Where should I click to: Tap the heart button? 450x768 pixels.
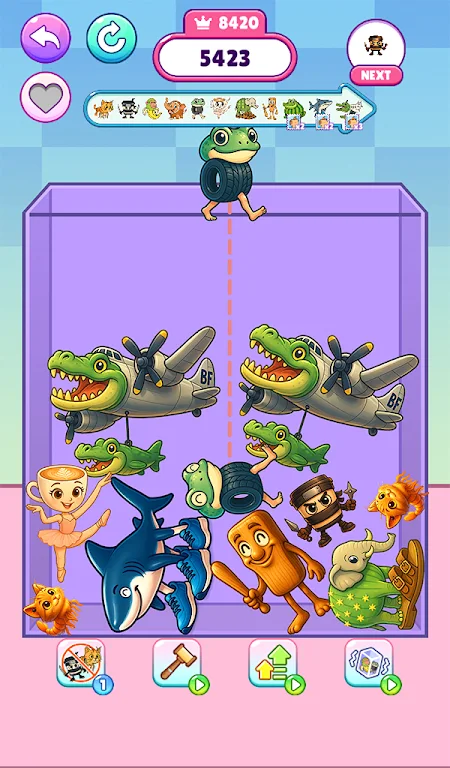tap(46, 97)
